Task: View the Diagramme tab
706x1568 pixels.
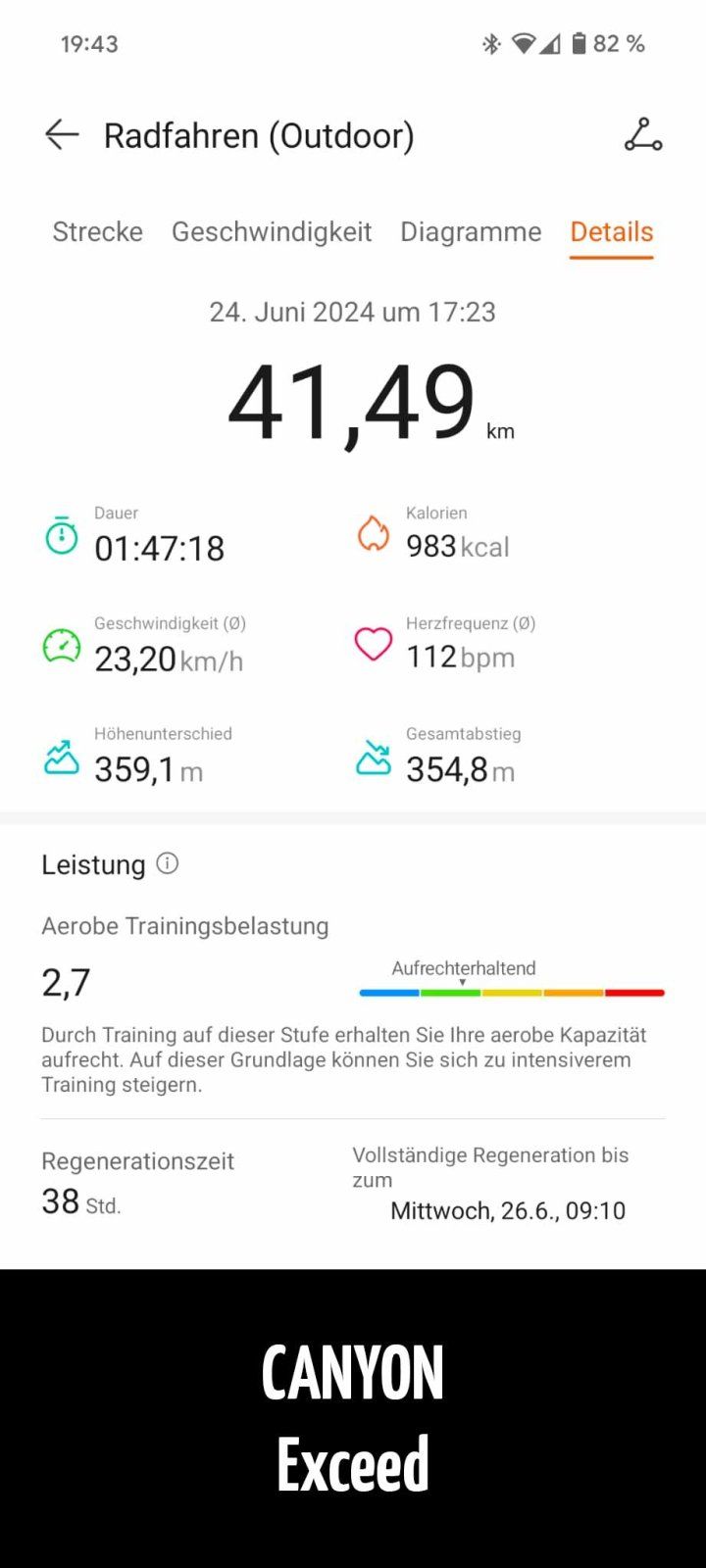Action: click(471, 232)
